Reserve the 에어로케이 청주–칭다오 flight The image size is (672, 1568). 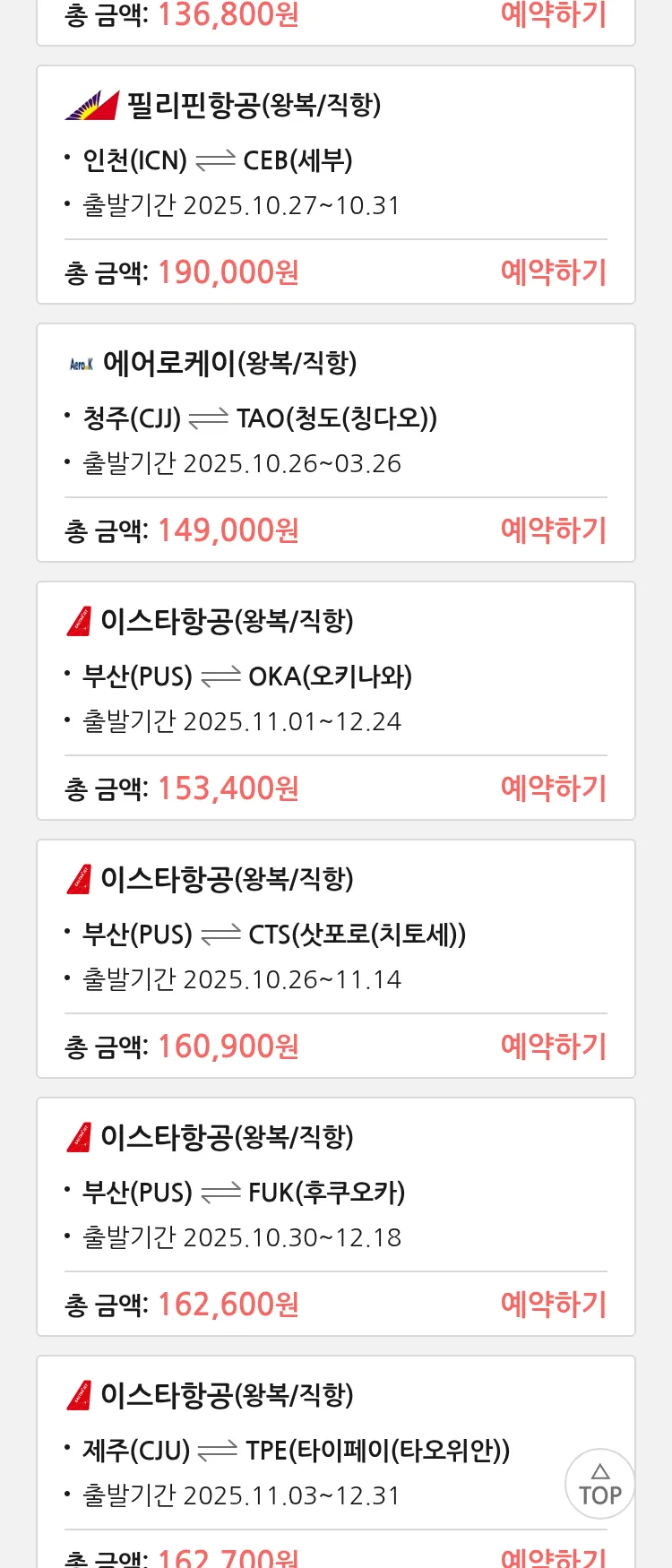[554, 530]
